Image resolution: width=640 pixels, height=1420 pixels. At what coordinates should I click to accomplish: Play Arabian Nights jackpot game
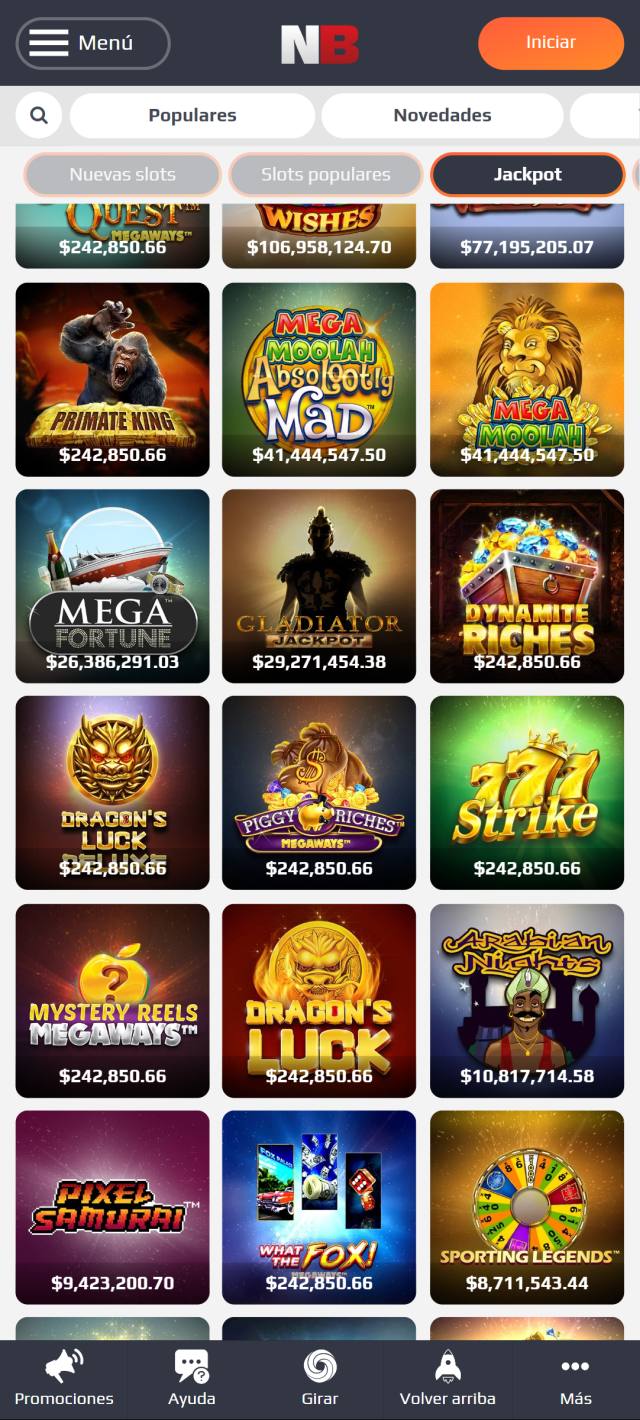click(x=527, y=1000)
